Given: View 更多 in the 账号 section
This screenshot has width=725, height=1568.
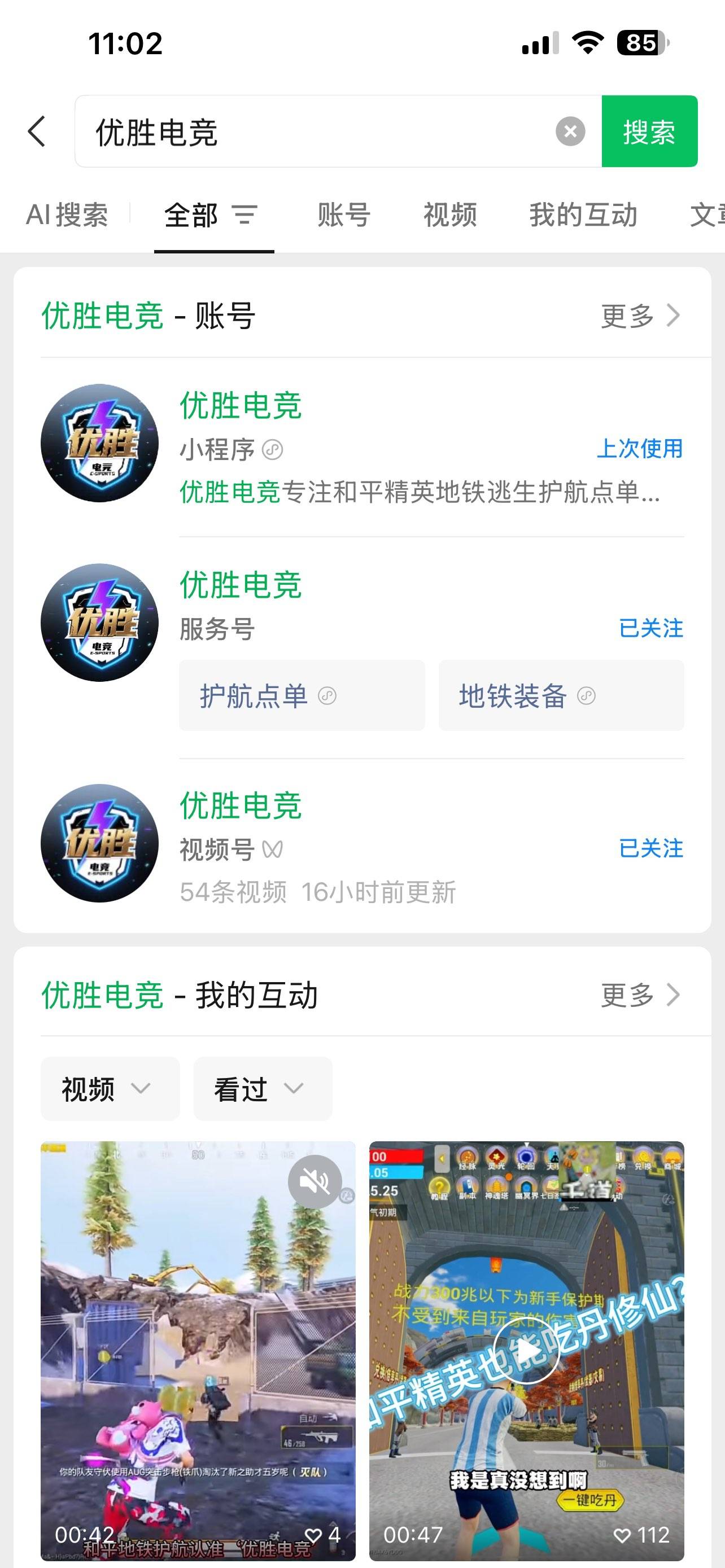Looking at the screenshot, I should click(640, 316).
